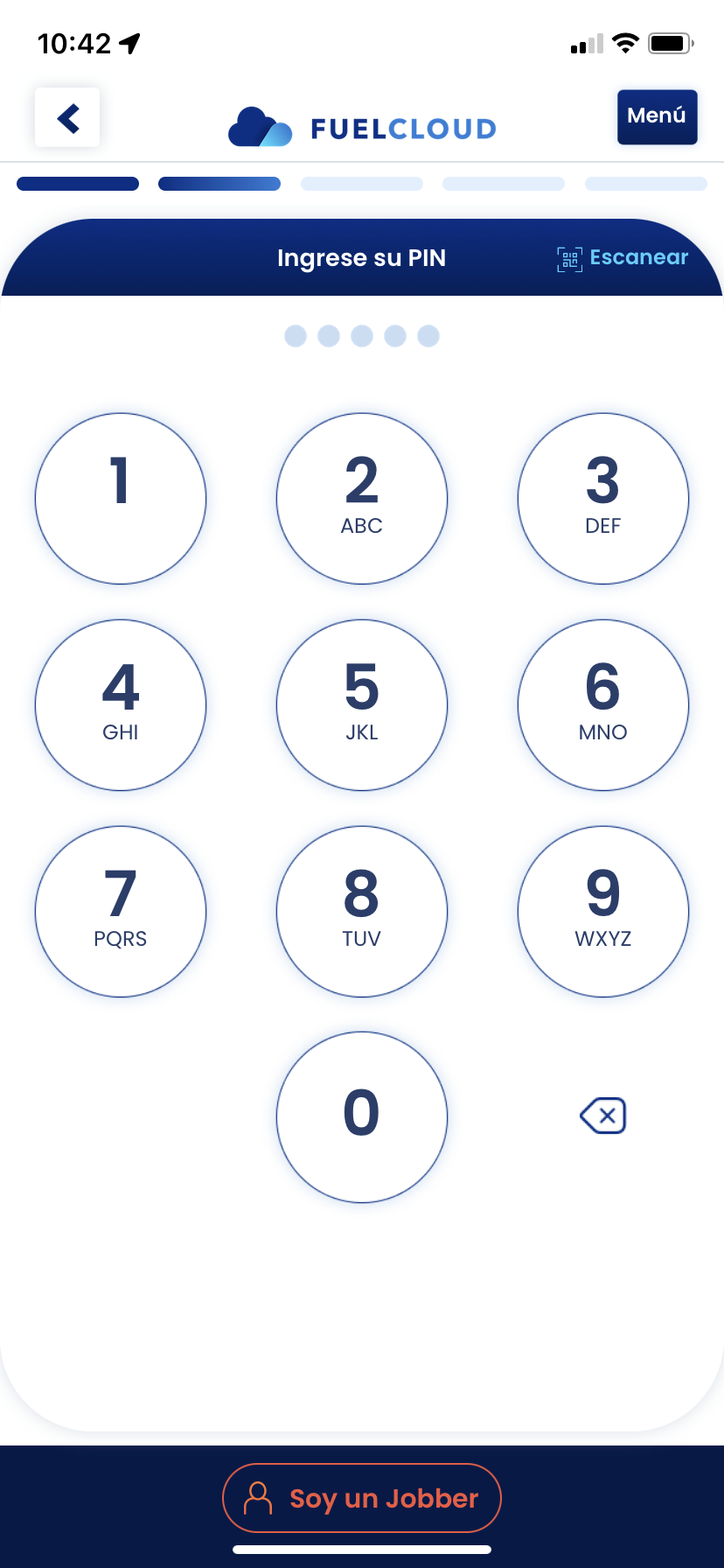Open the Menú panel
Viewport: 724px width, 1568px height.
click(657, 116)
